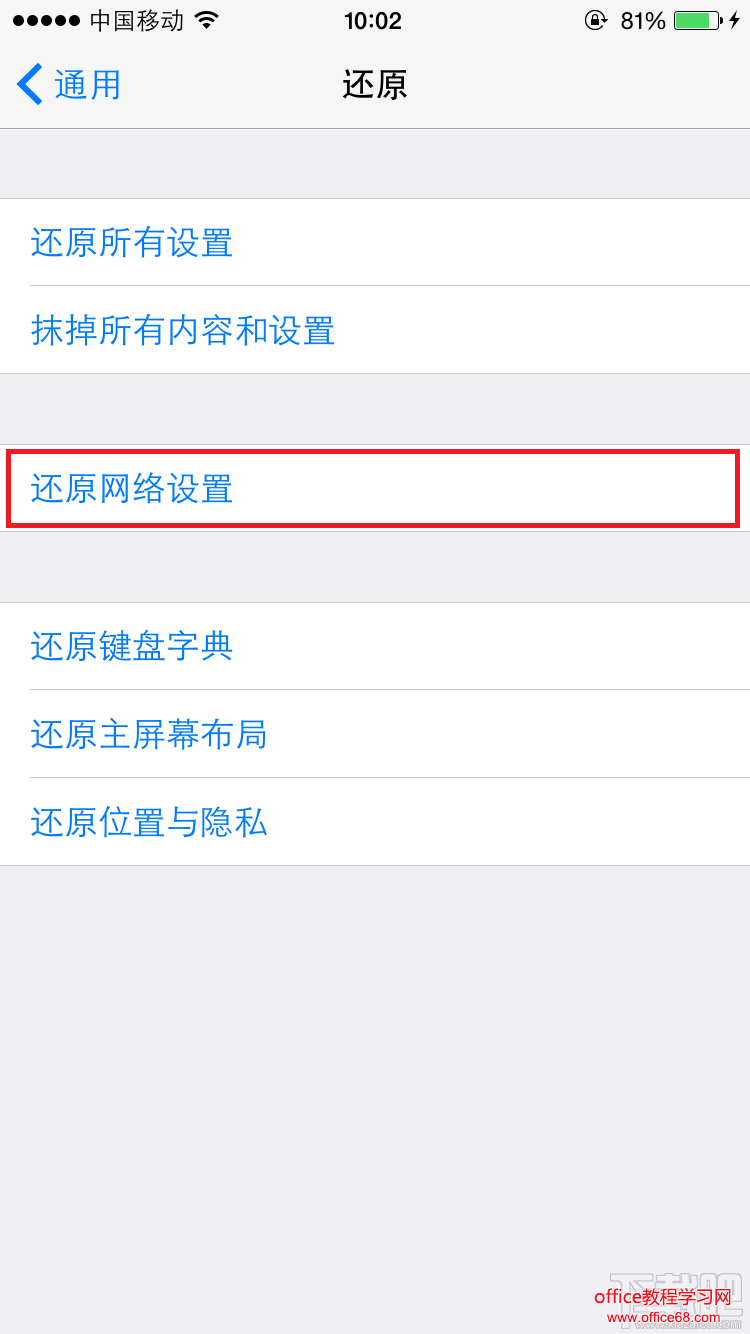Tap 还原主屏幕布局
This screenshot has height=1334, width=750.
(149, 735)
